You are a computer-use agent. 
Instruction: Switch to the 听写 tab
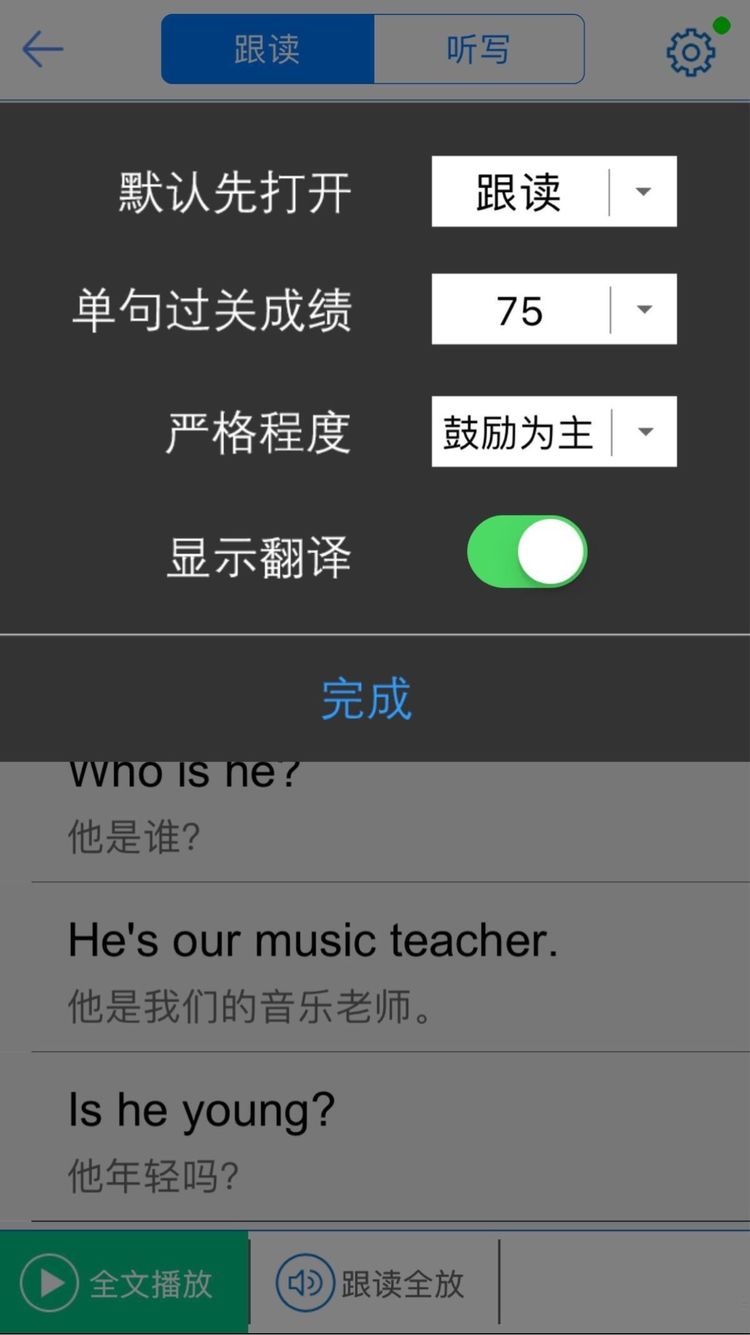tap(478, 49)
